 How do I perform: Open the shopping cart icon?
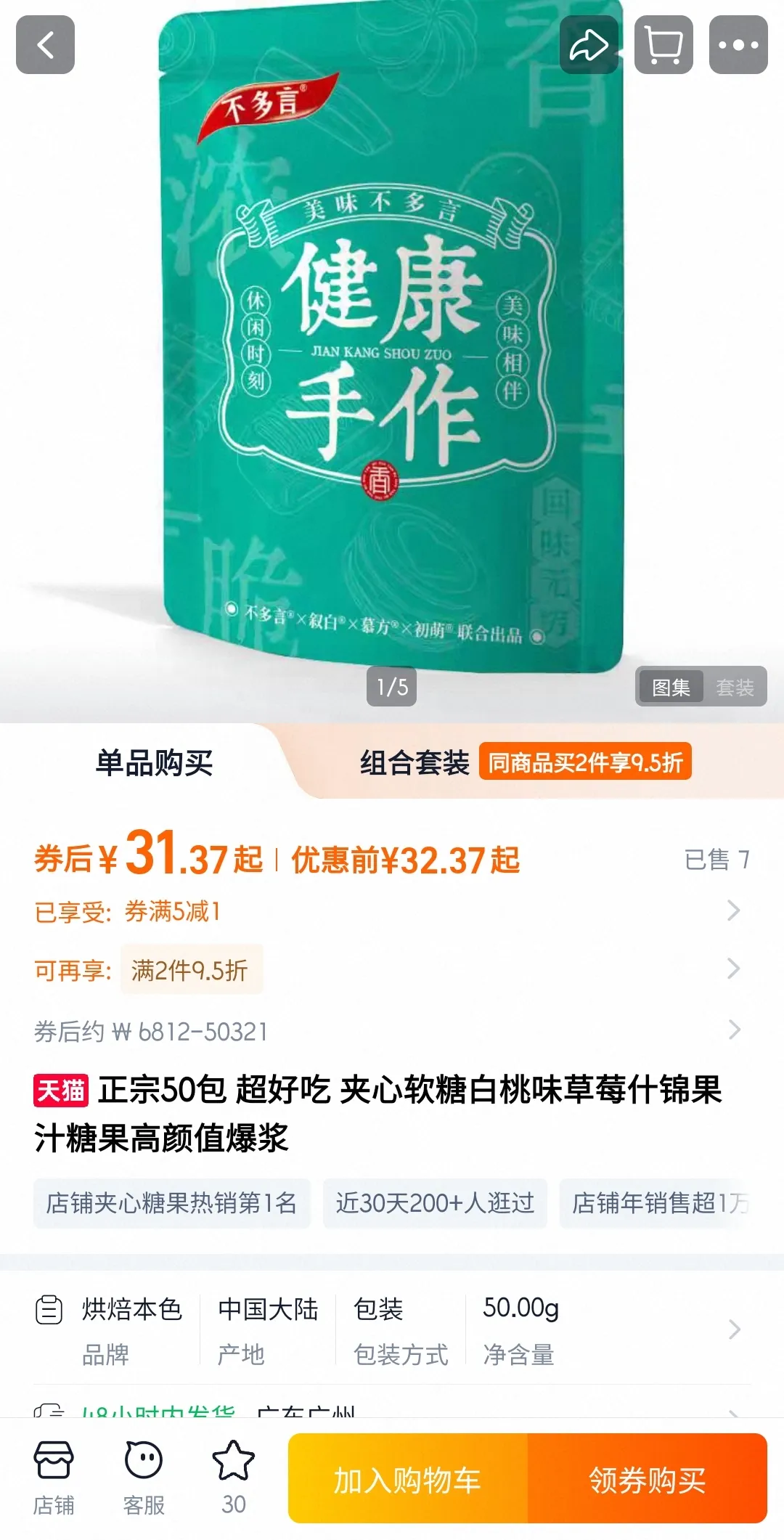(663, 45)
